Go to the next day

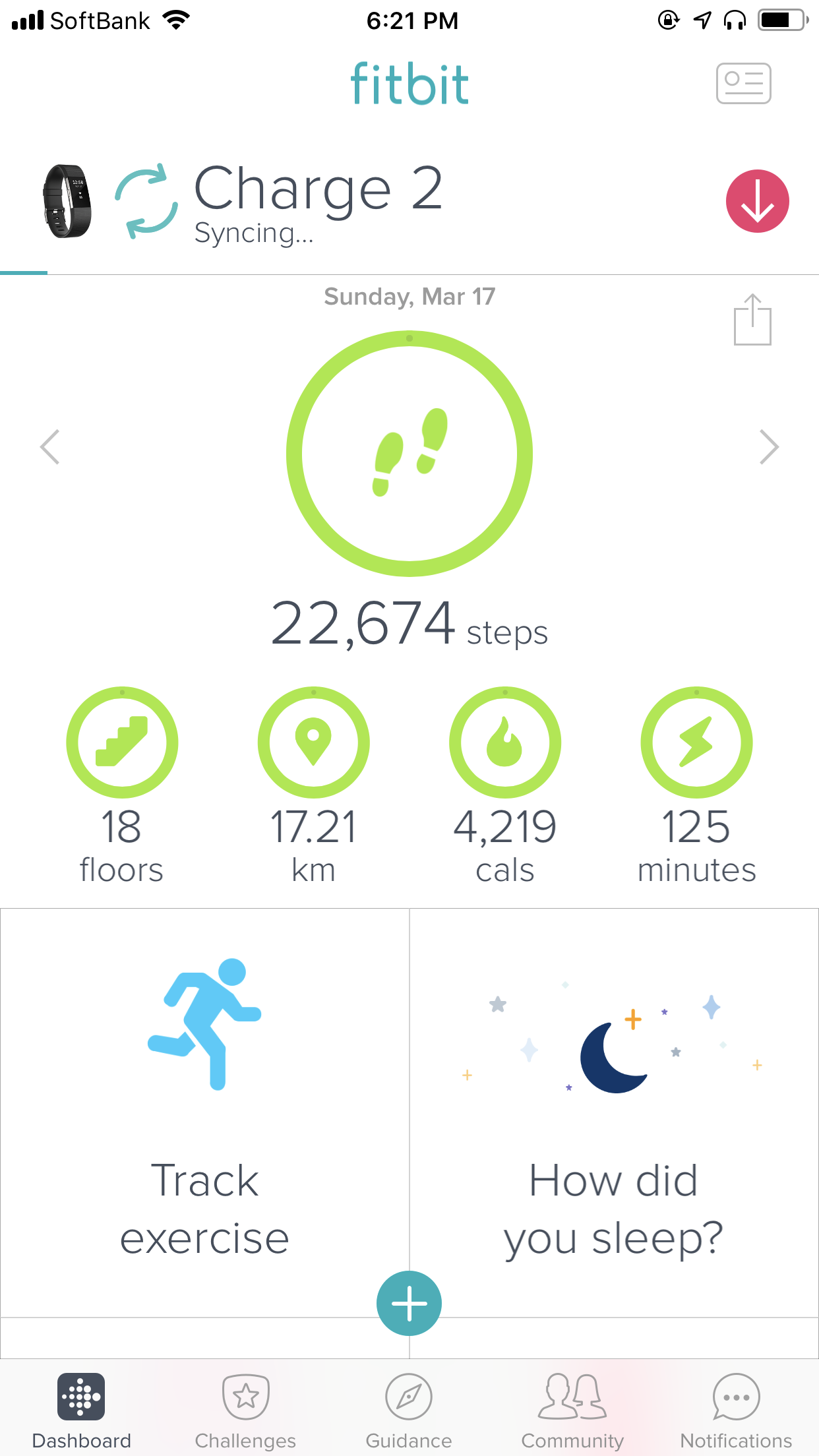click(x=769, y=447)
